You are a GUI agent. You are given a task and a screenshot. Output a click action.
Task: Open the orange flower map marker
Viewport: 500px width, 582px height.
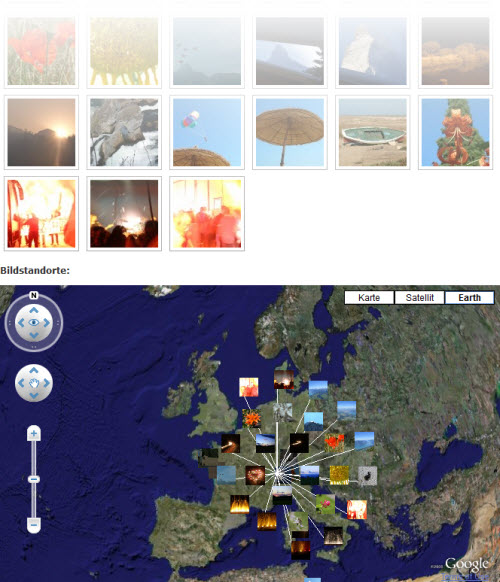click(252, 419)
